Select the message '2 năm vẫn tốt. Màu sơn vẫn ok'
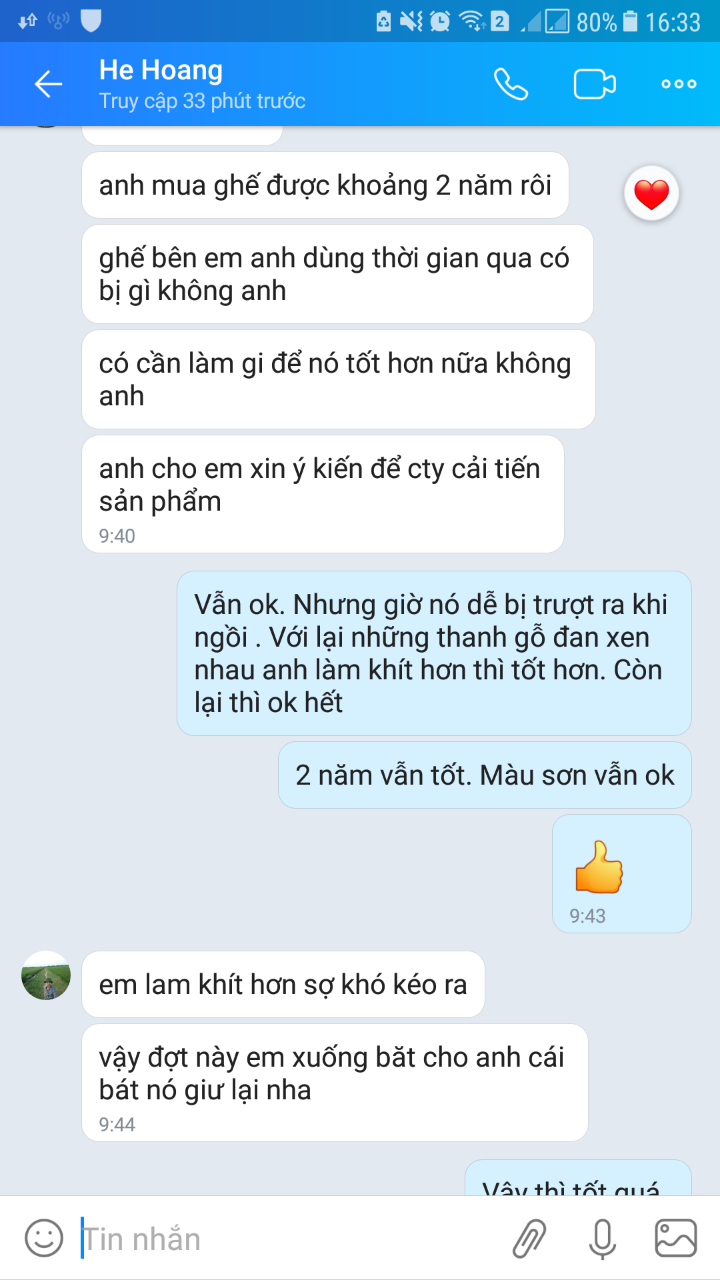 point(484,774)
